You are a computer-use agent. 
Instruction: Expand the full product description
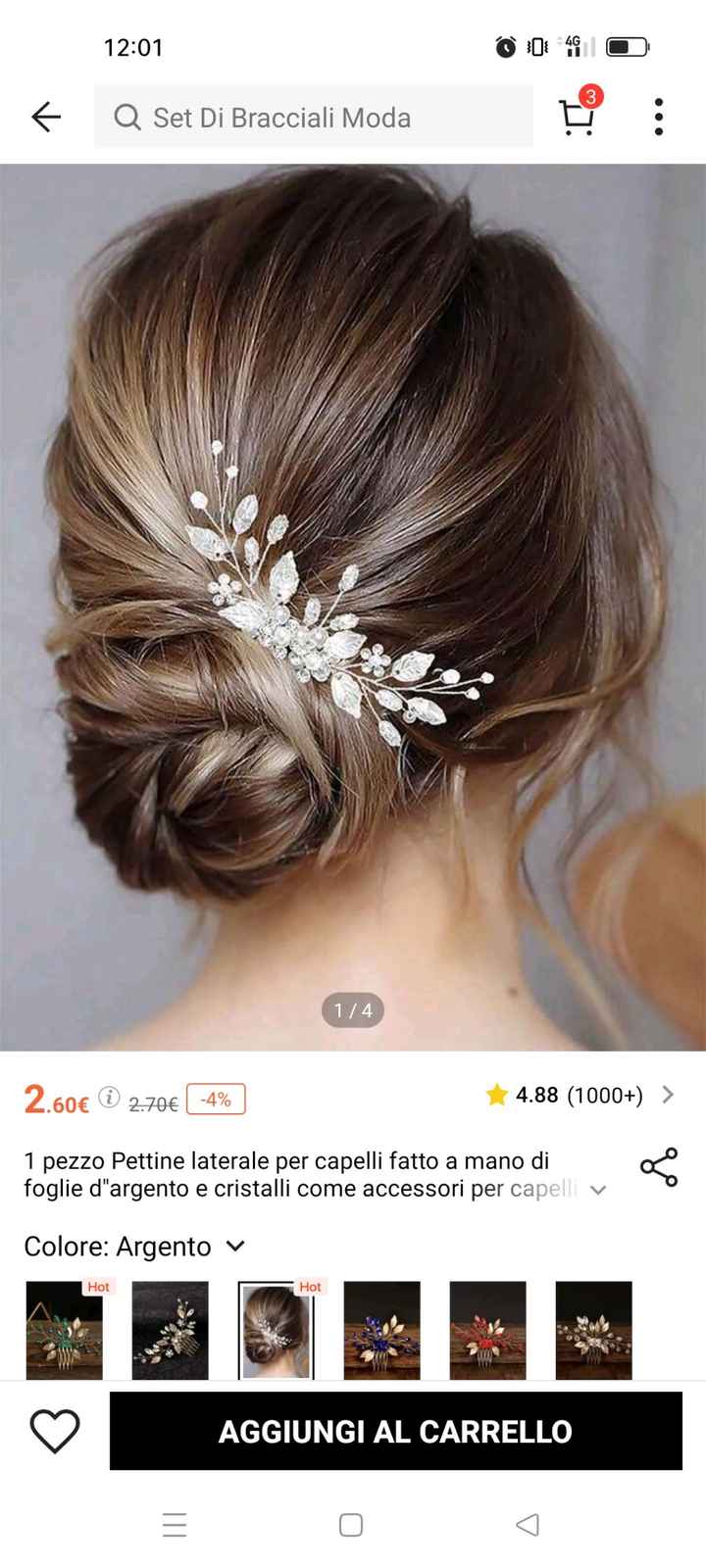(598, 1190)
